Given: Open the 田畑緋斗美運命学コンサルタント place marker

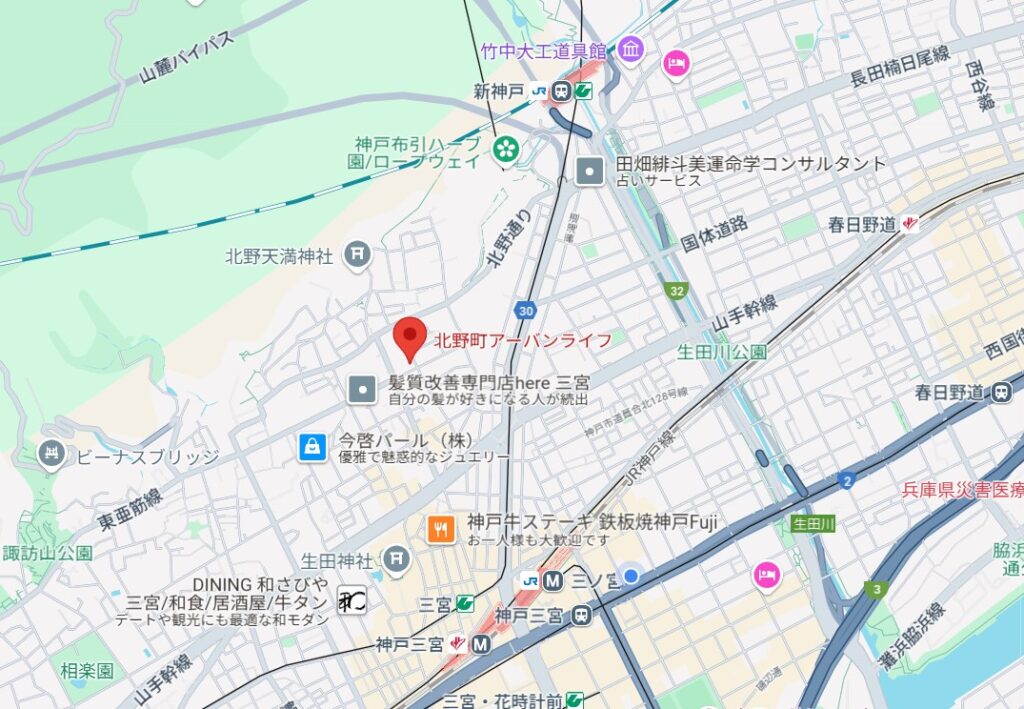Looking at the screenshot, I should 591,172.
